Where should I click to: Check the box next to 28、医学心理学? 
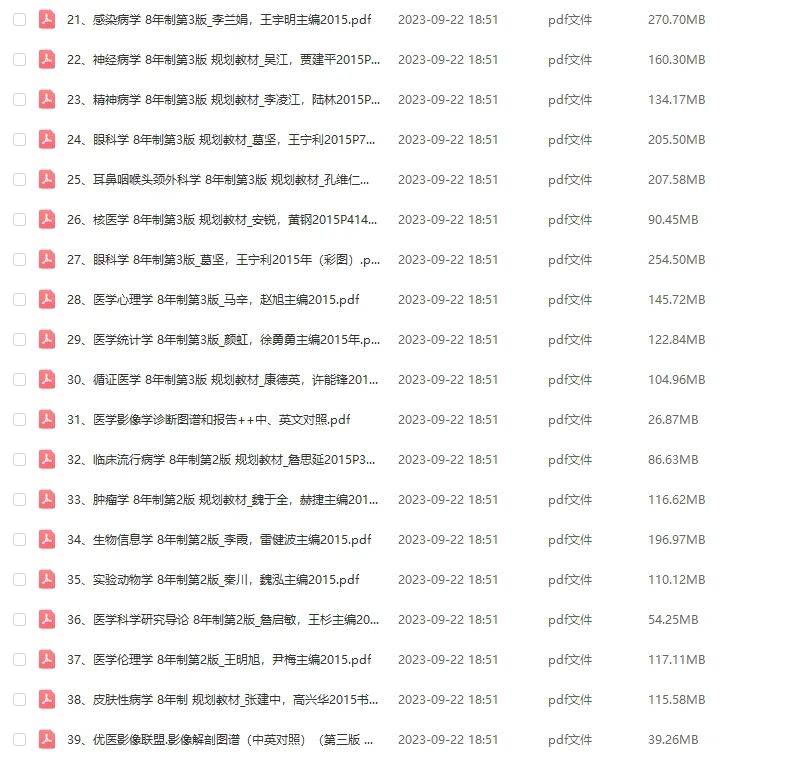[x=19, y=299]
